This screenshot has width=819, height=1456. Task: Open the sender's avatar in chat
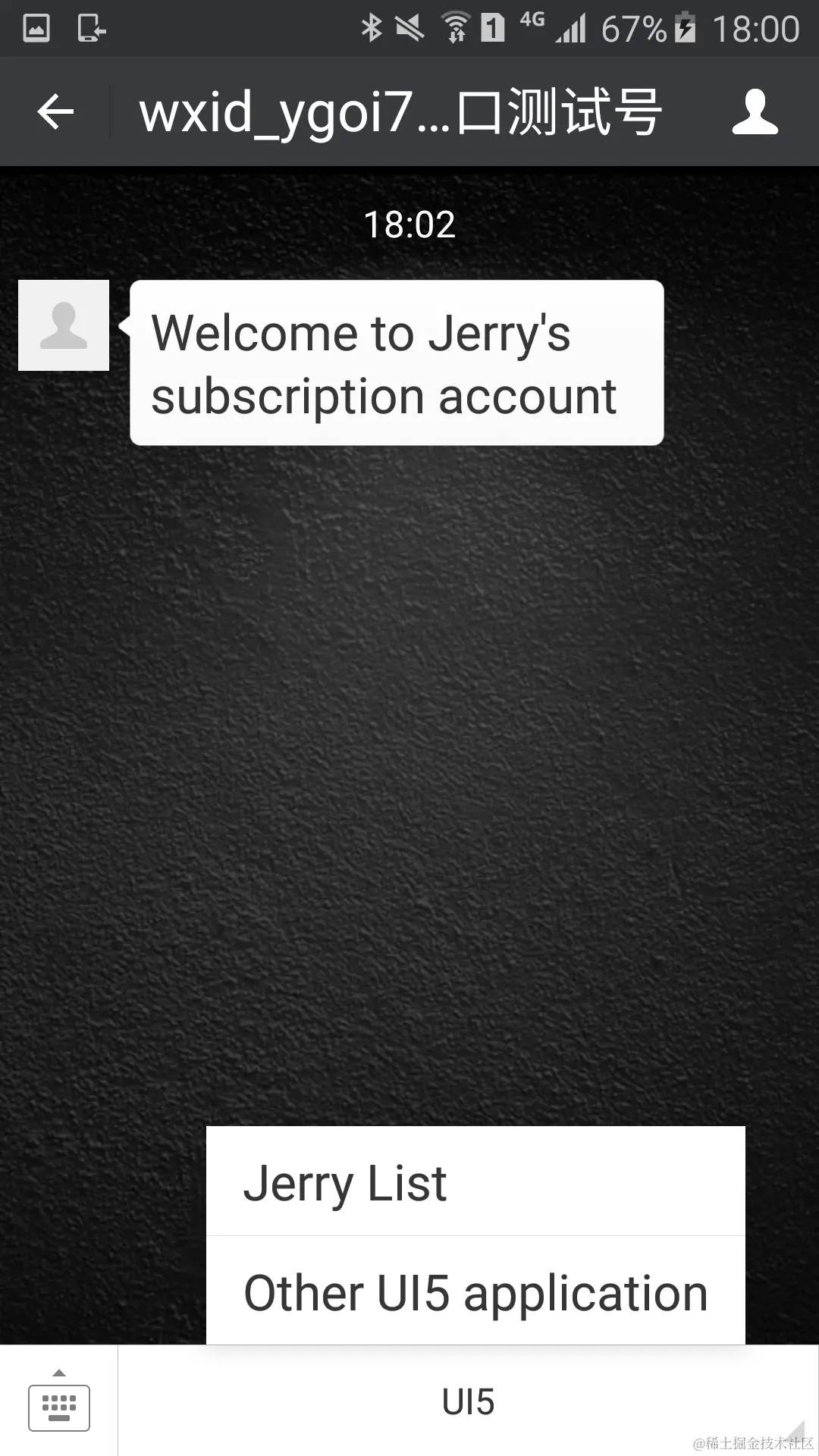tap(64, 325)
